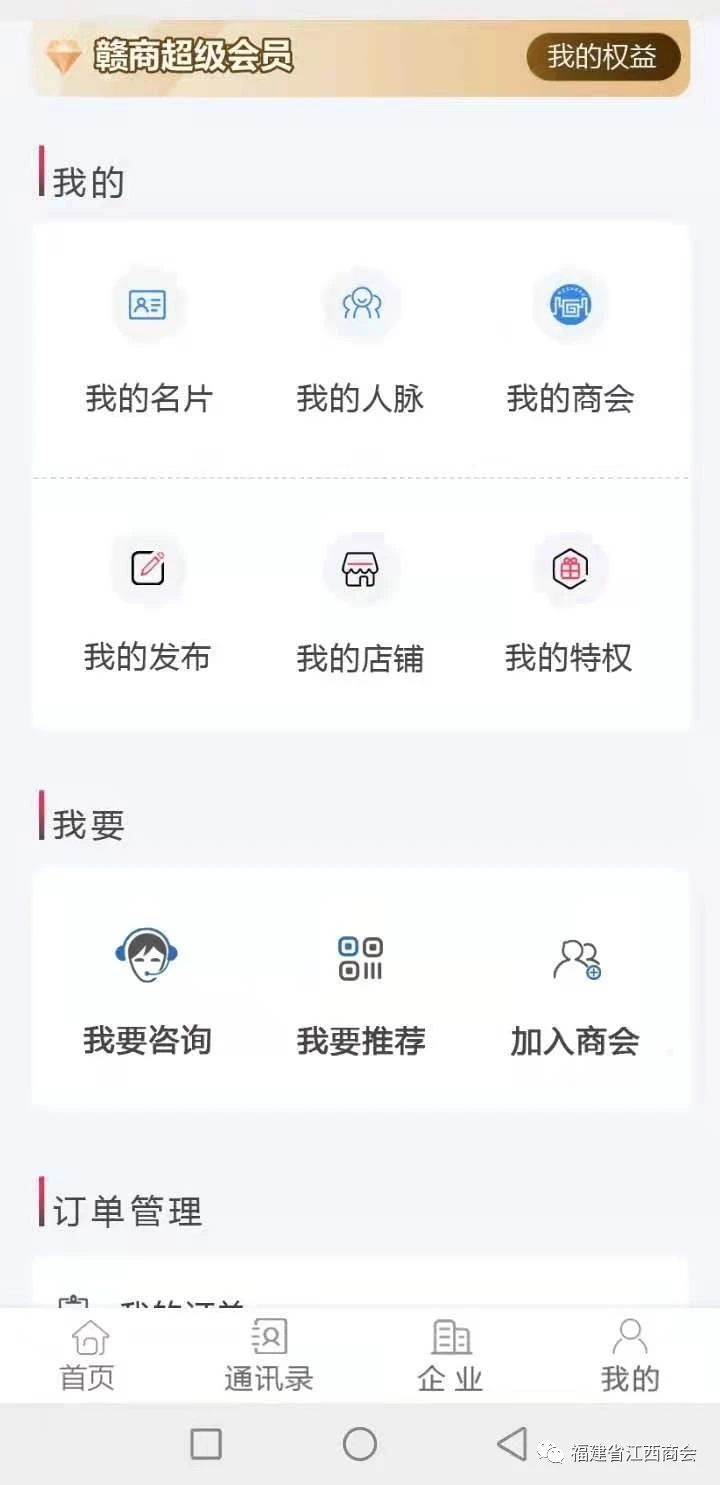Tap 加入商会 to join a chamber
This screenshot has width=720, height=1485.
coord(575,990)
